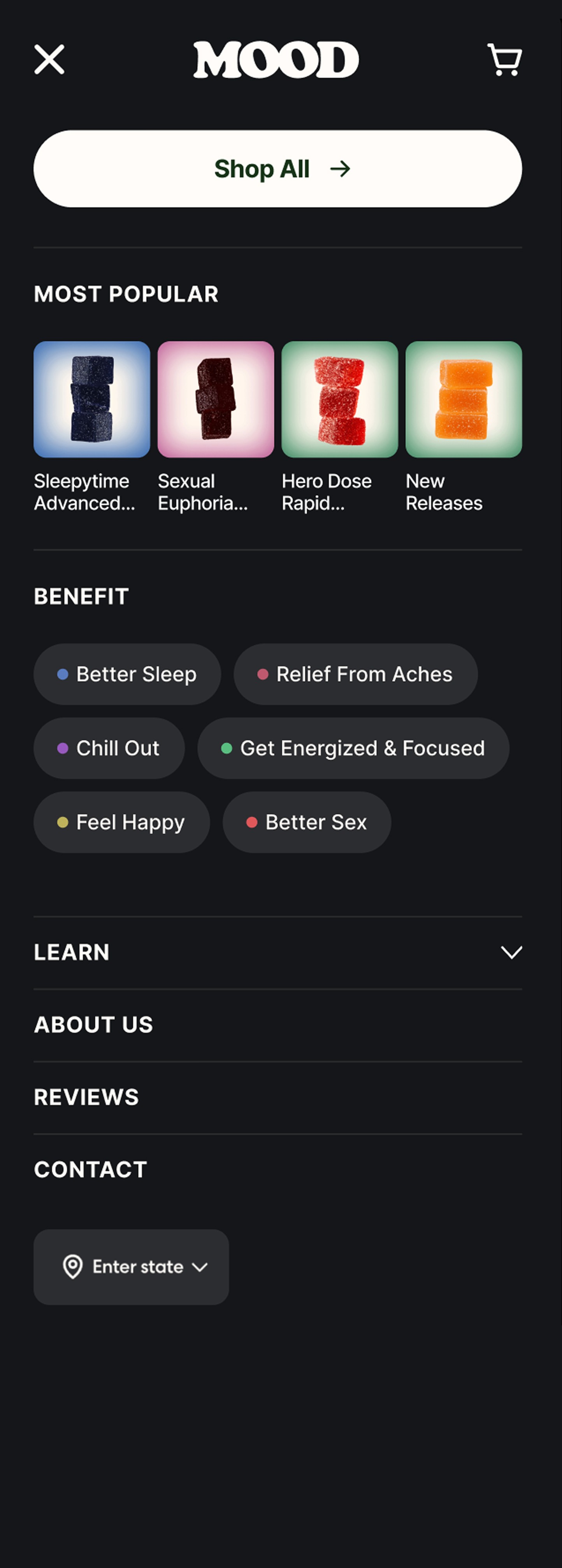
Task: Choose the Chill Out benefit
Action: coord(109,748)
